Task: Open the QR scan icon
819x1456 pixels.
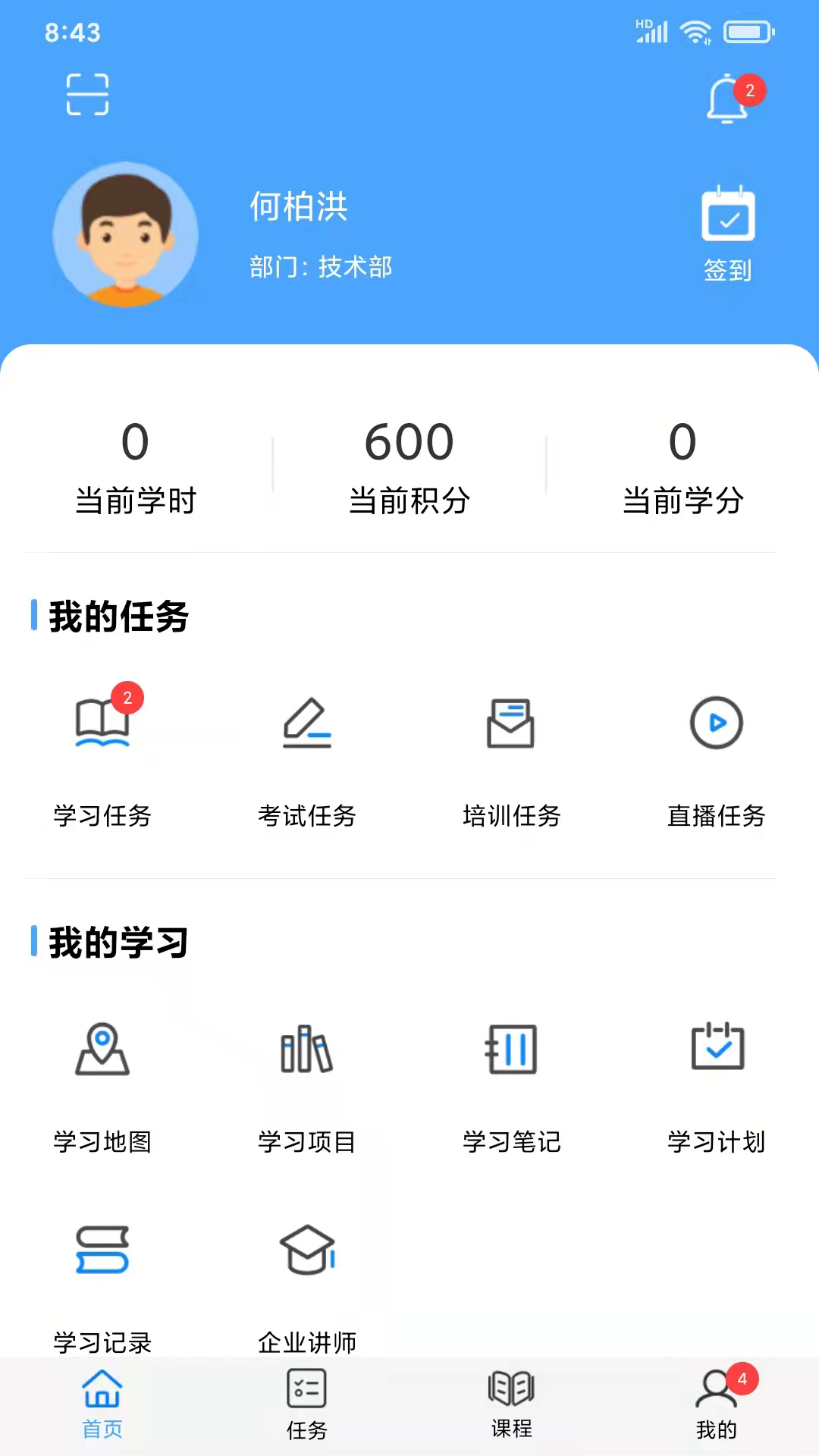Action: click(x=87, y=95)
